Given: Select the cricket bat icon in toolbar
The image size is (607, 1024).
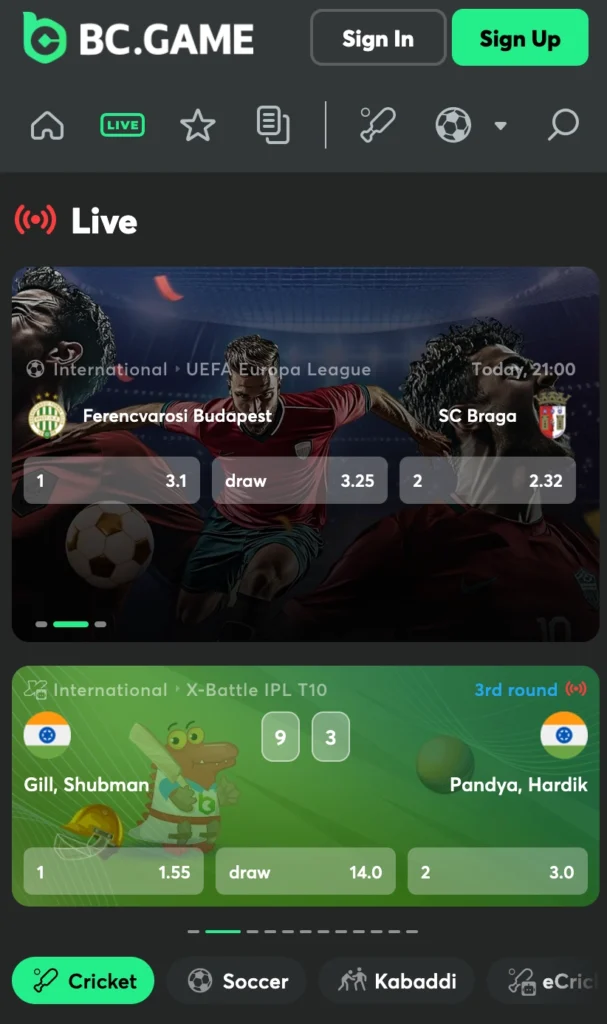Looking at the screenshot, I should click(x=378, y=125).
